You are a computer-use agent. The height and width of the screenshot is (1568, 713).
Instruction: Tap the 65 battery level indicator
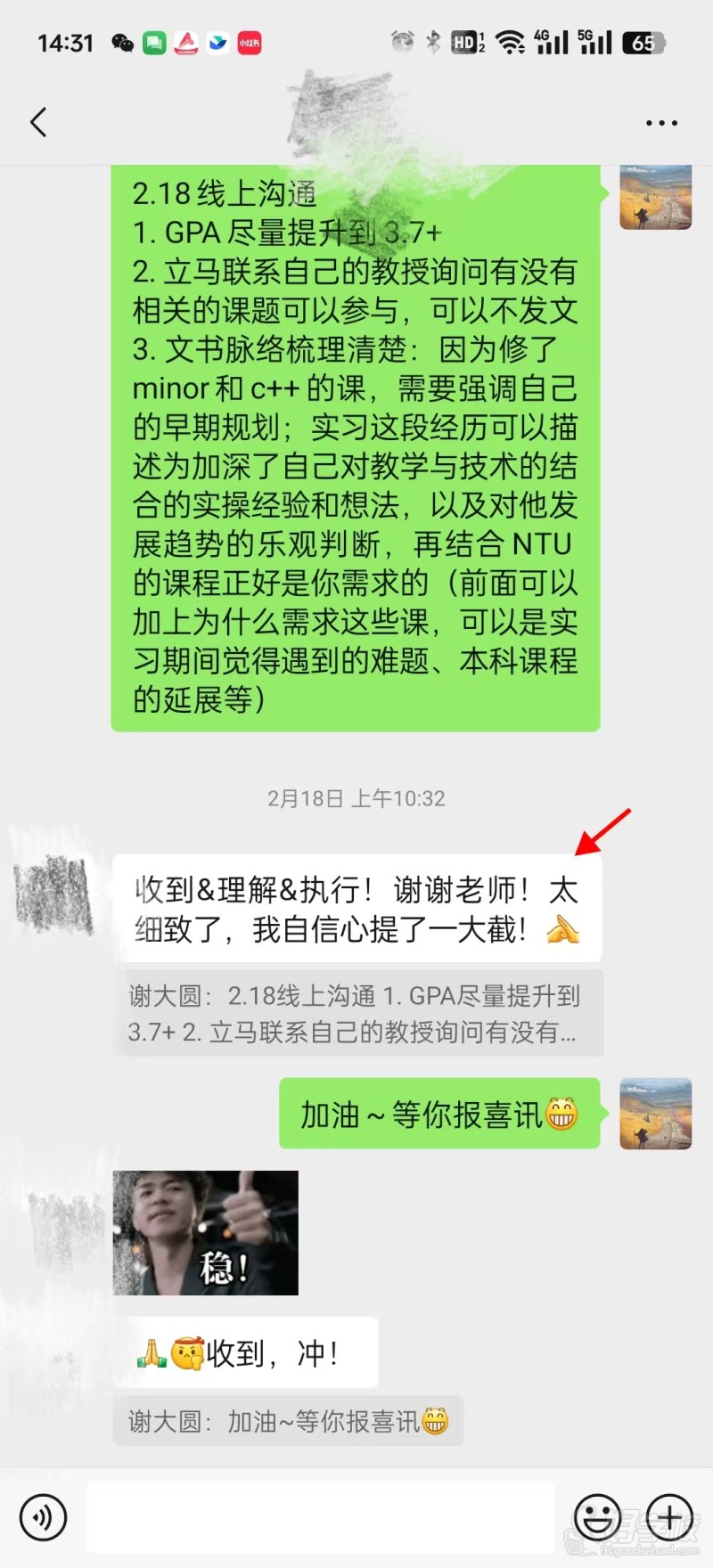click(x=643, y=41)
